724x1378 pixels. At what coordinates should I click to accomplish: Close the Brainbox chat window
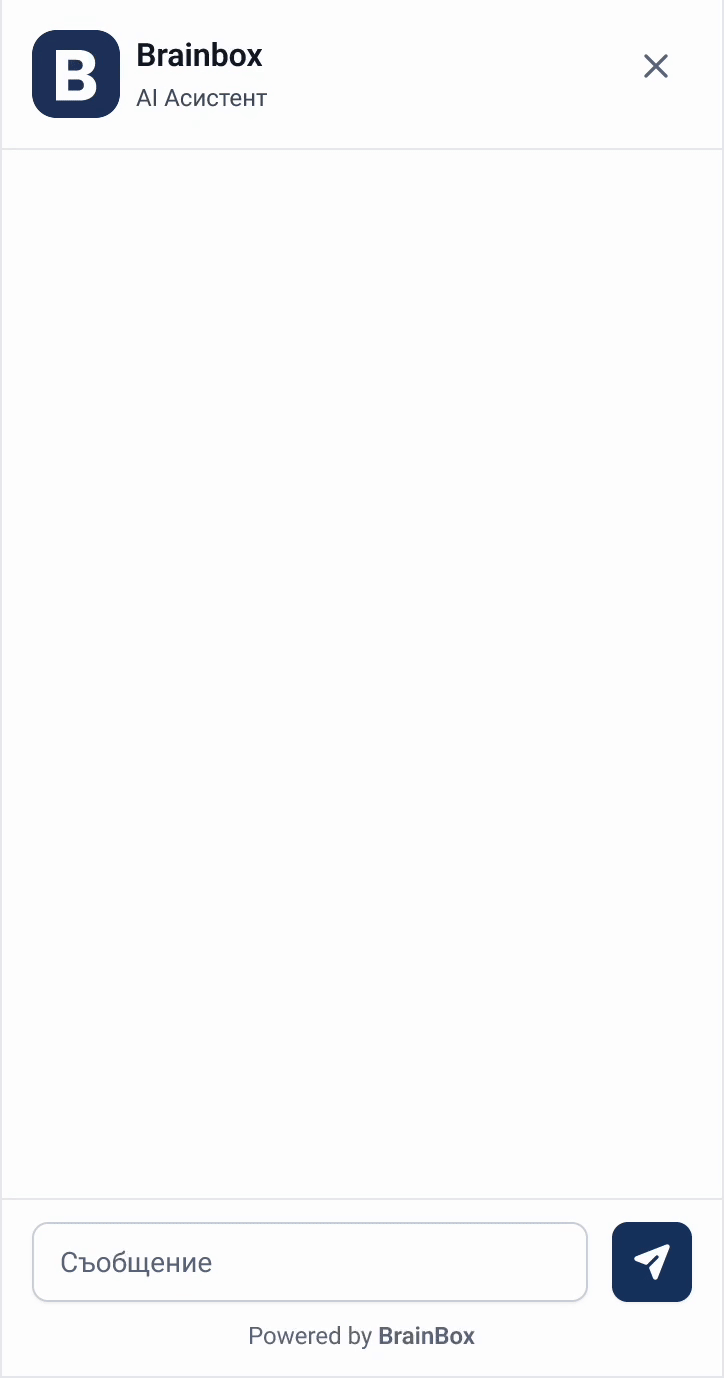point(656,66)
